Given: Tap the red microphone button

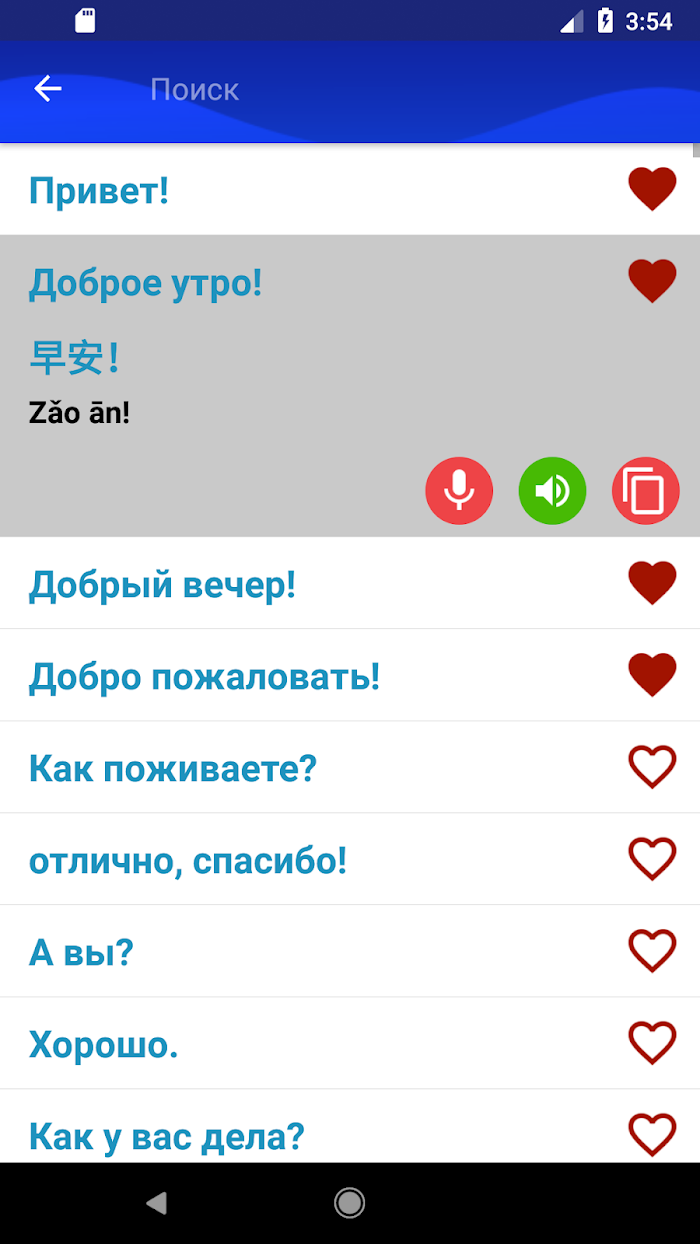Looking at the screenshot, I should [x=459, y=491].
